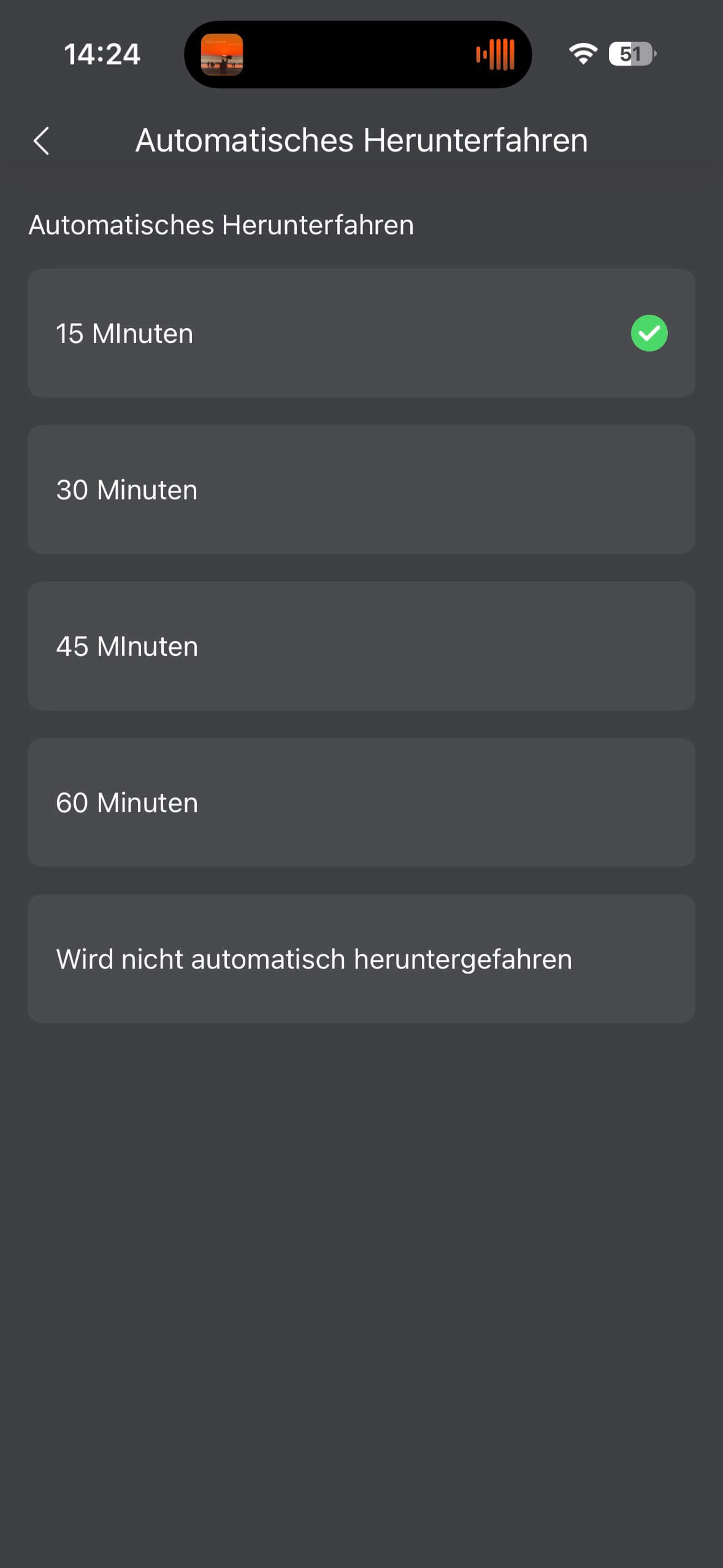The height and width of the screenshot is (1568, 723).
Task: Open the now-playing audio activity in Dynamic Island
Action: click(x=358, y=55)
